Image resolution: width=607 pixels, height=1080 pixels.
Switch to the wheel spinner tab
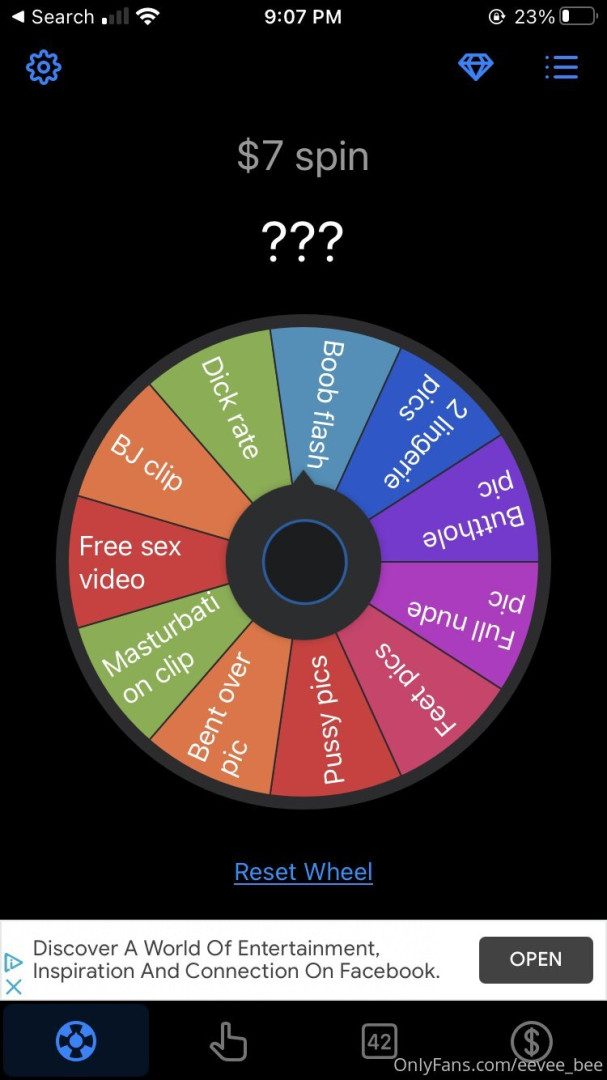(76, 1041)
